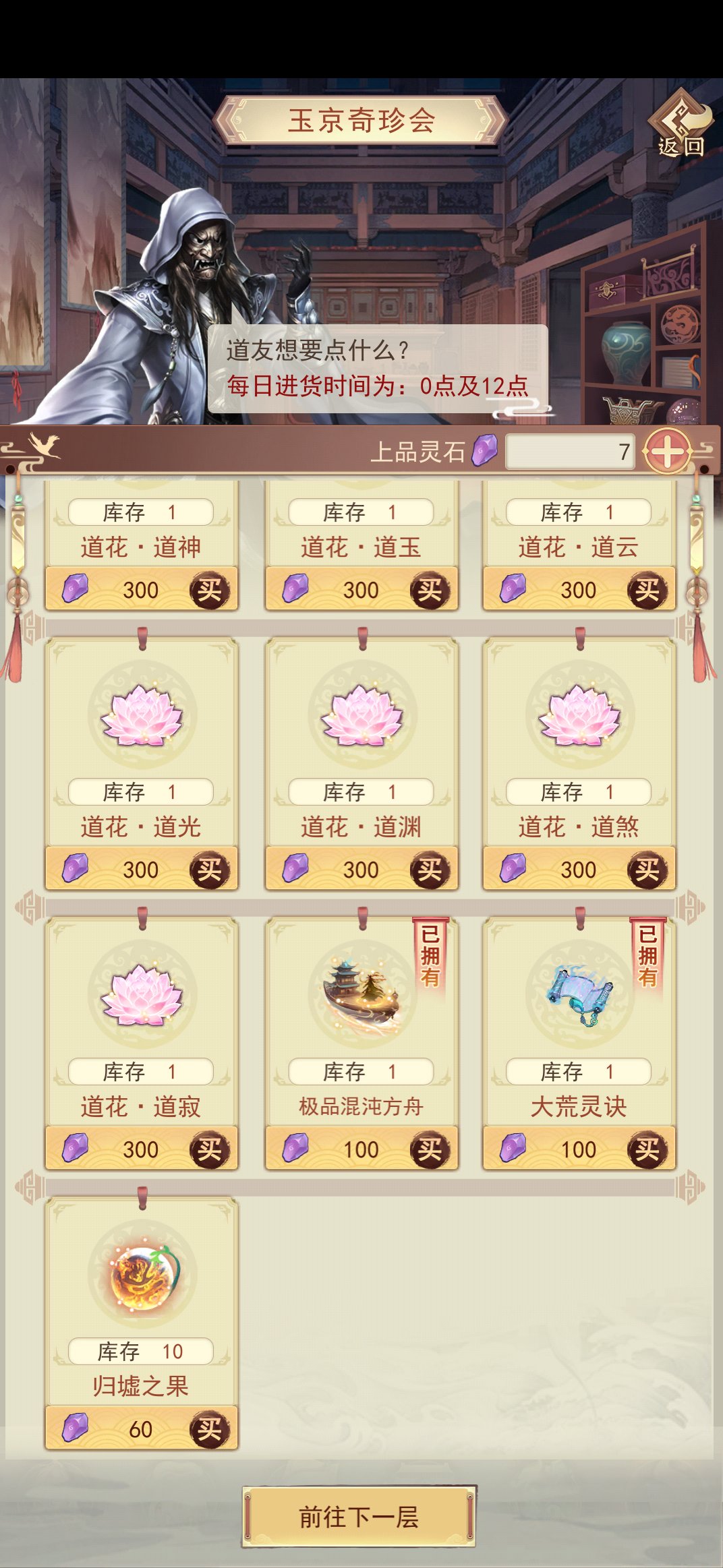View the 大荒灵诀 scroll item icon
The image size is (723, 1568).
coord(579,995)
